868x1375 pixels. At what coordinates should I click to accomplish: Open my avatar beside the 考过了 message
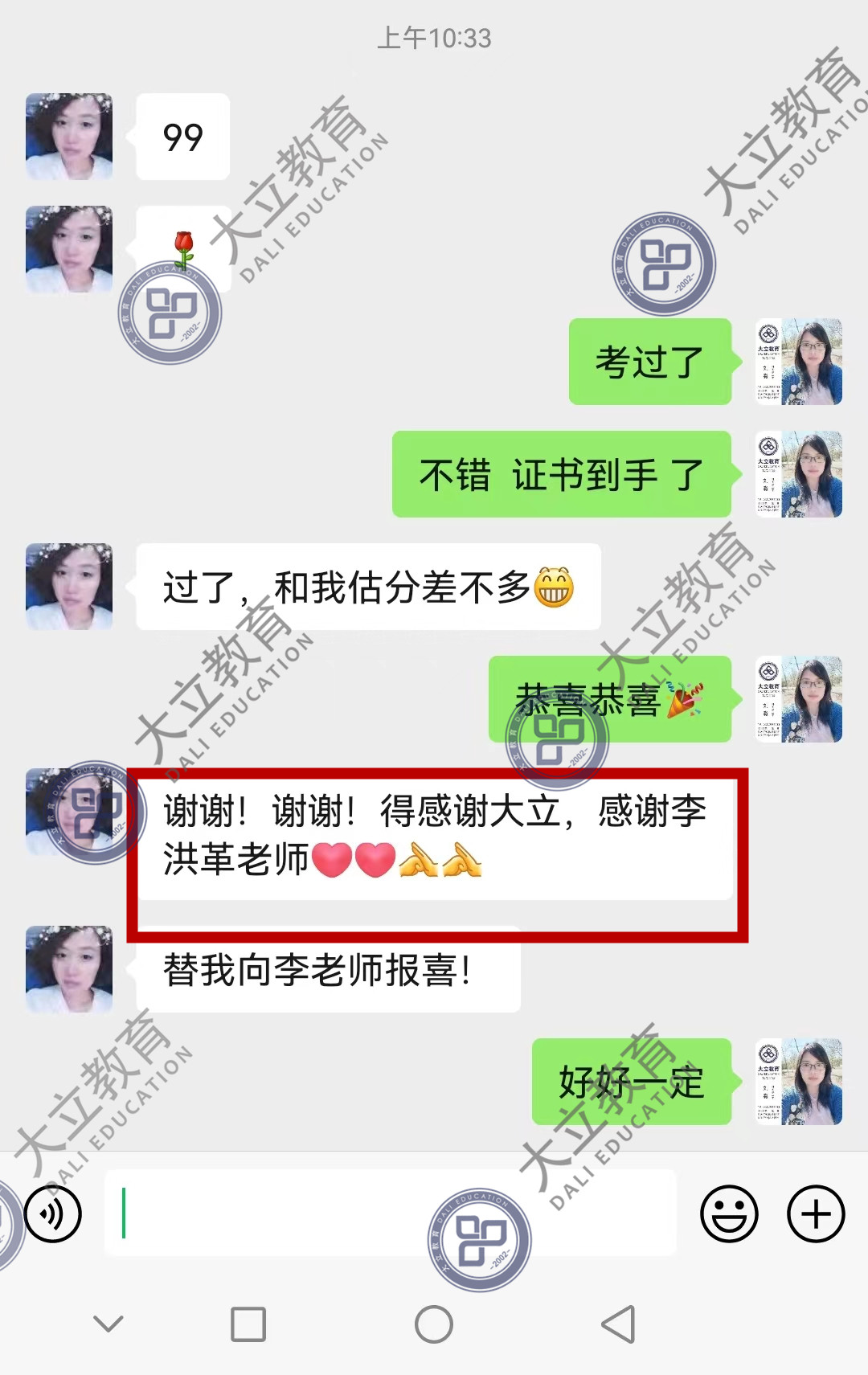(799, 362)
